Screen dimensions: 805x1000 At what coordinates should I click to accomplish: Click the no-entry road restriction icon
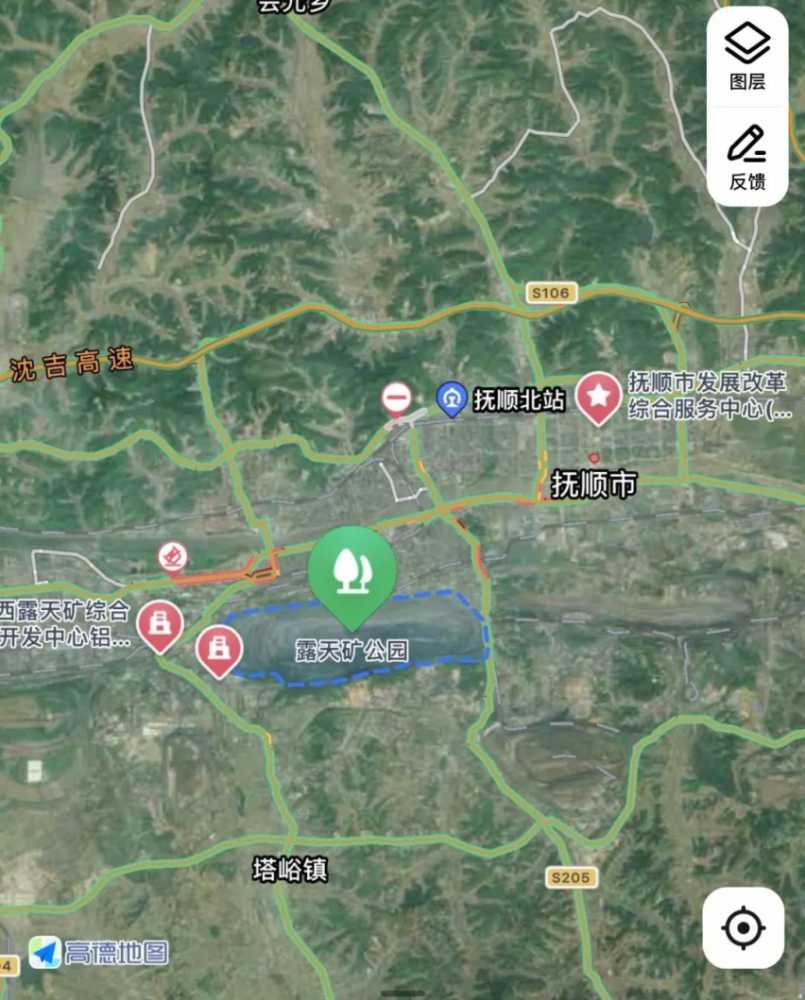tap(398, 395)
